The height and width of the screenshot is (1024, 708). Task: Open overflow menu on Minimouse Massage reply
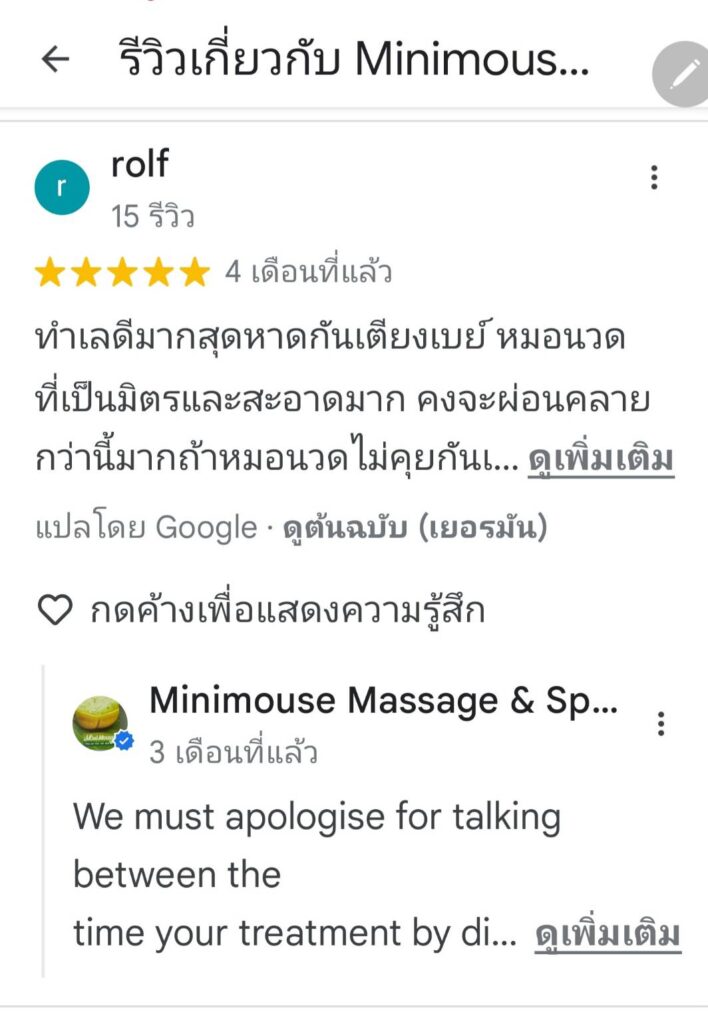[x=660, y=724]
